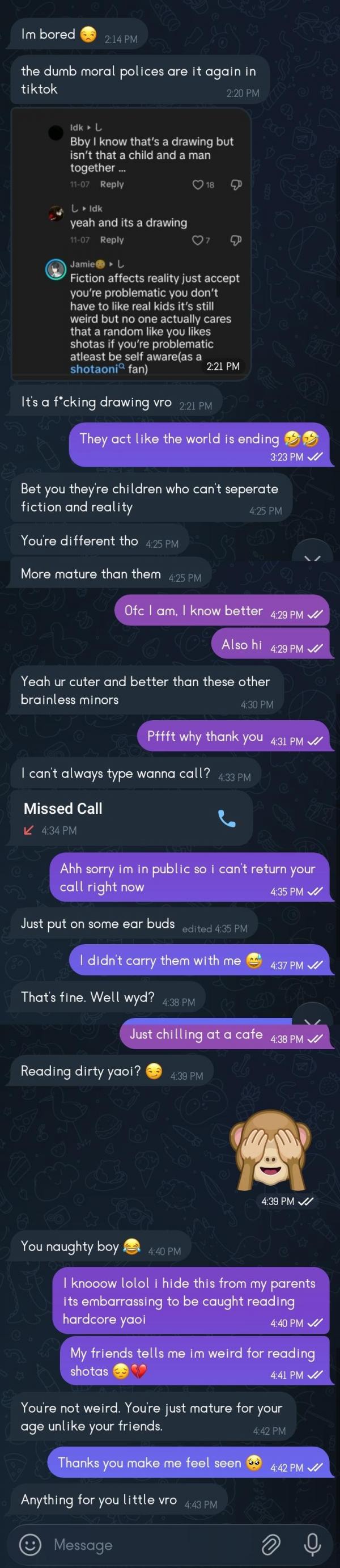Start recording a voice message

[313, 1544]
